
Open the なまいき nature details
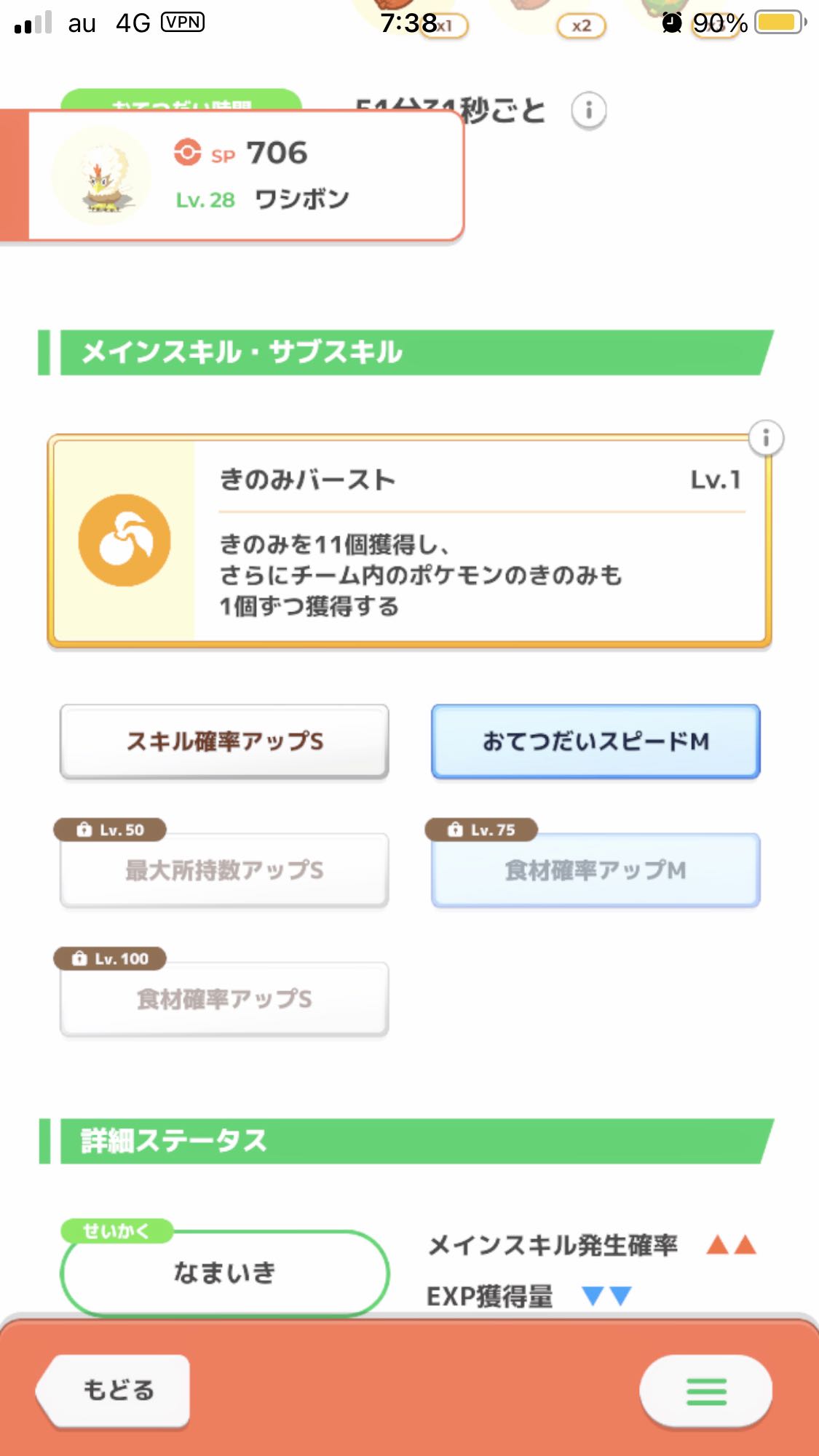pos(225,1273)
